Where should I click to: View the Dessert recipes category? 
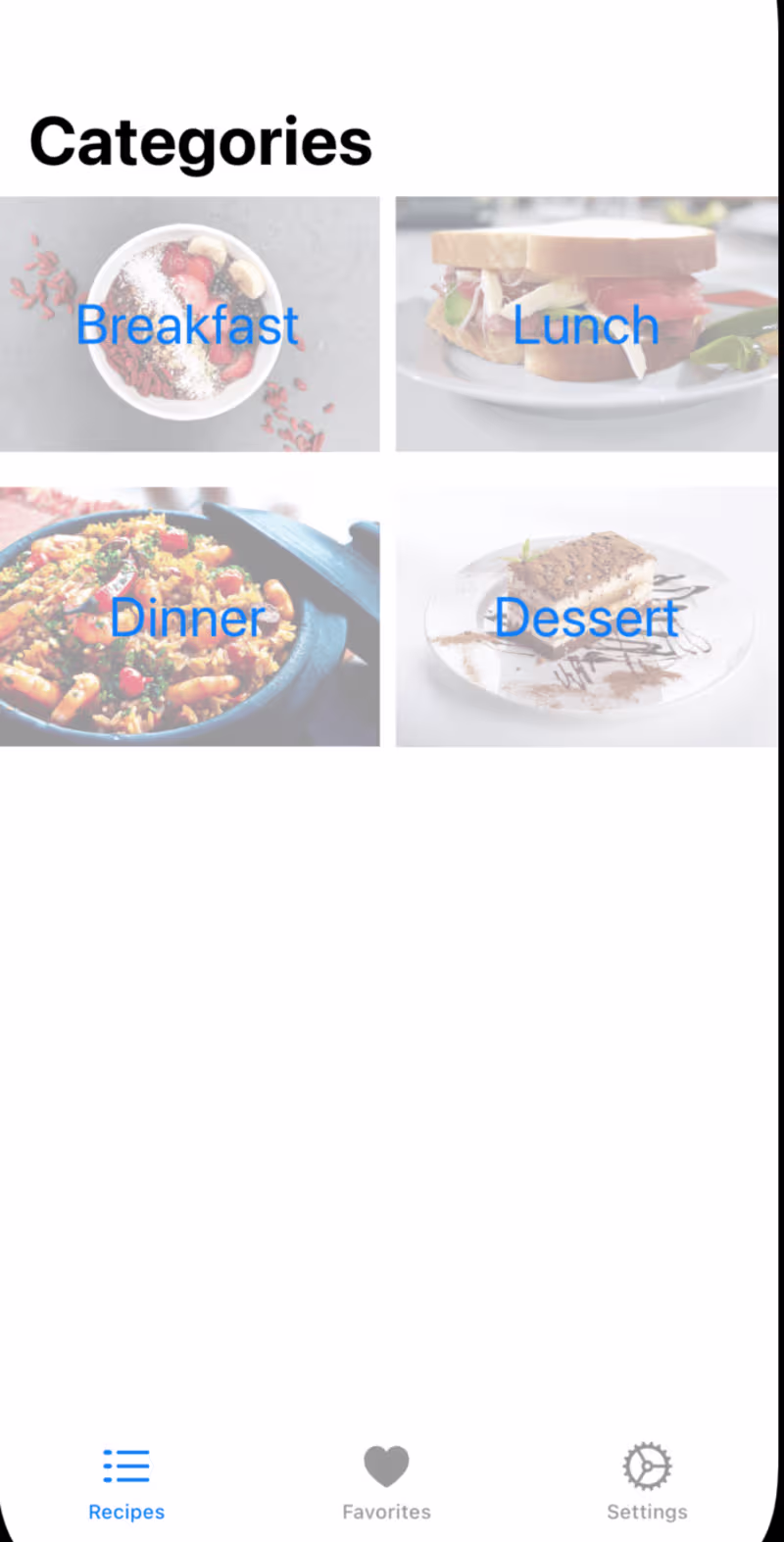point(586,618)
